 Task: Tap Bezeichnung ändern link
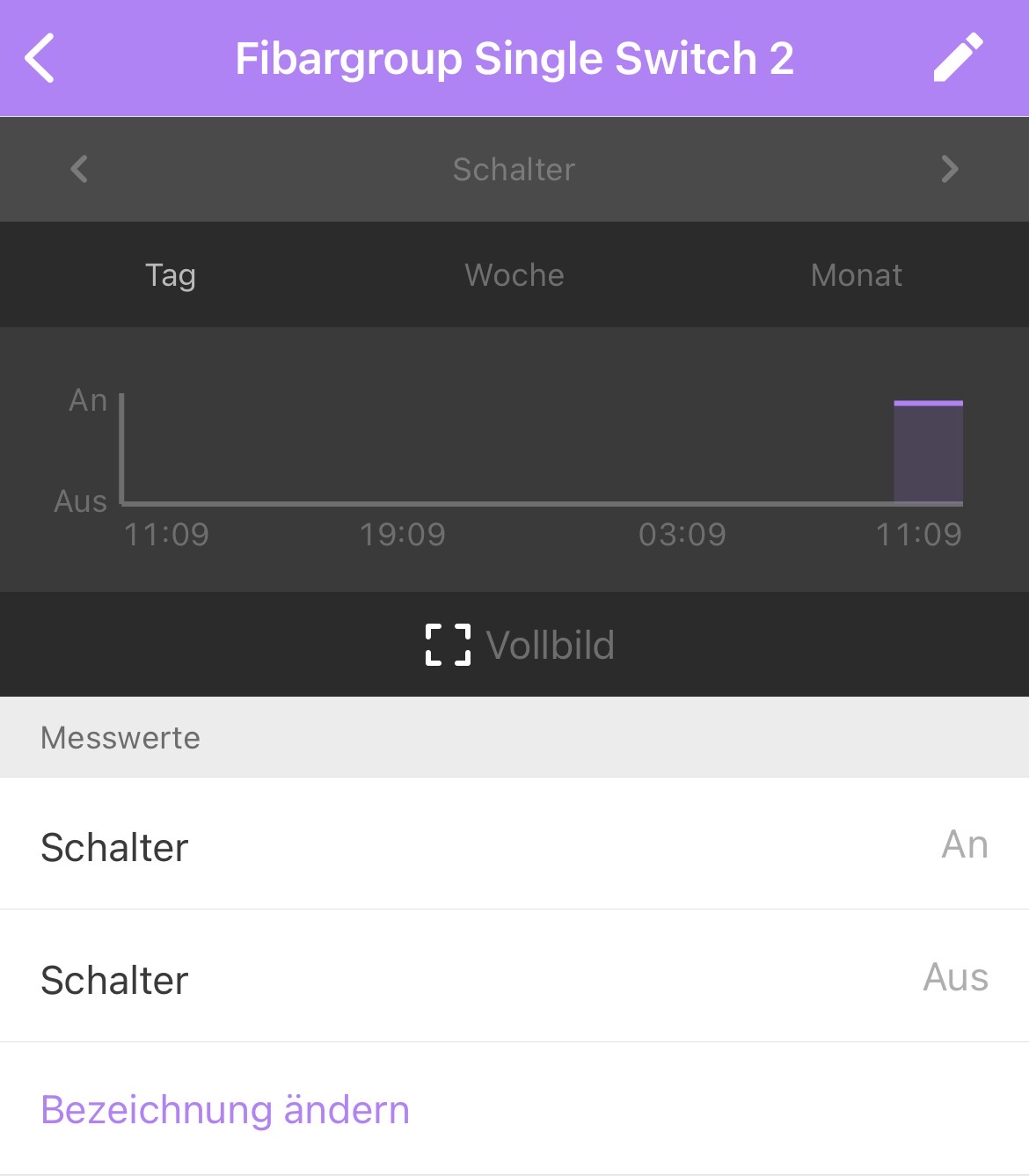point(225,1109)
